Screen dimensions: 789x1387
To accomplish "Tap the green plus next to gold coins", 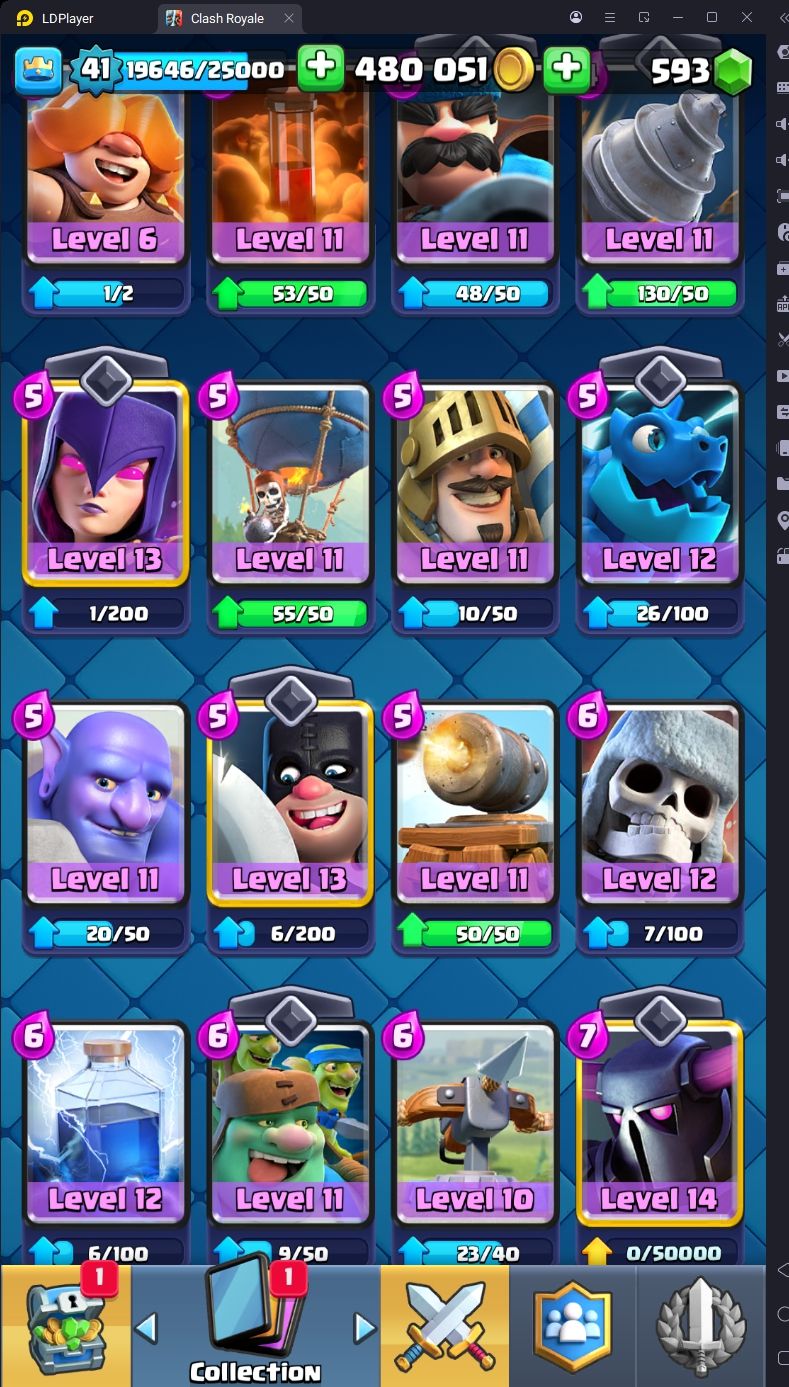I will tap(321, 68).
